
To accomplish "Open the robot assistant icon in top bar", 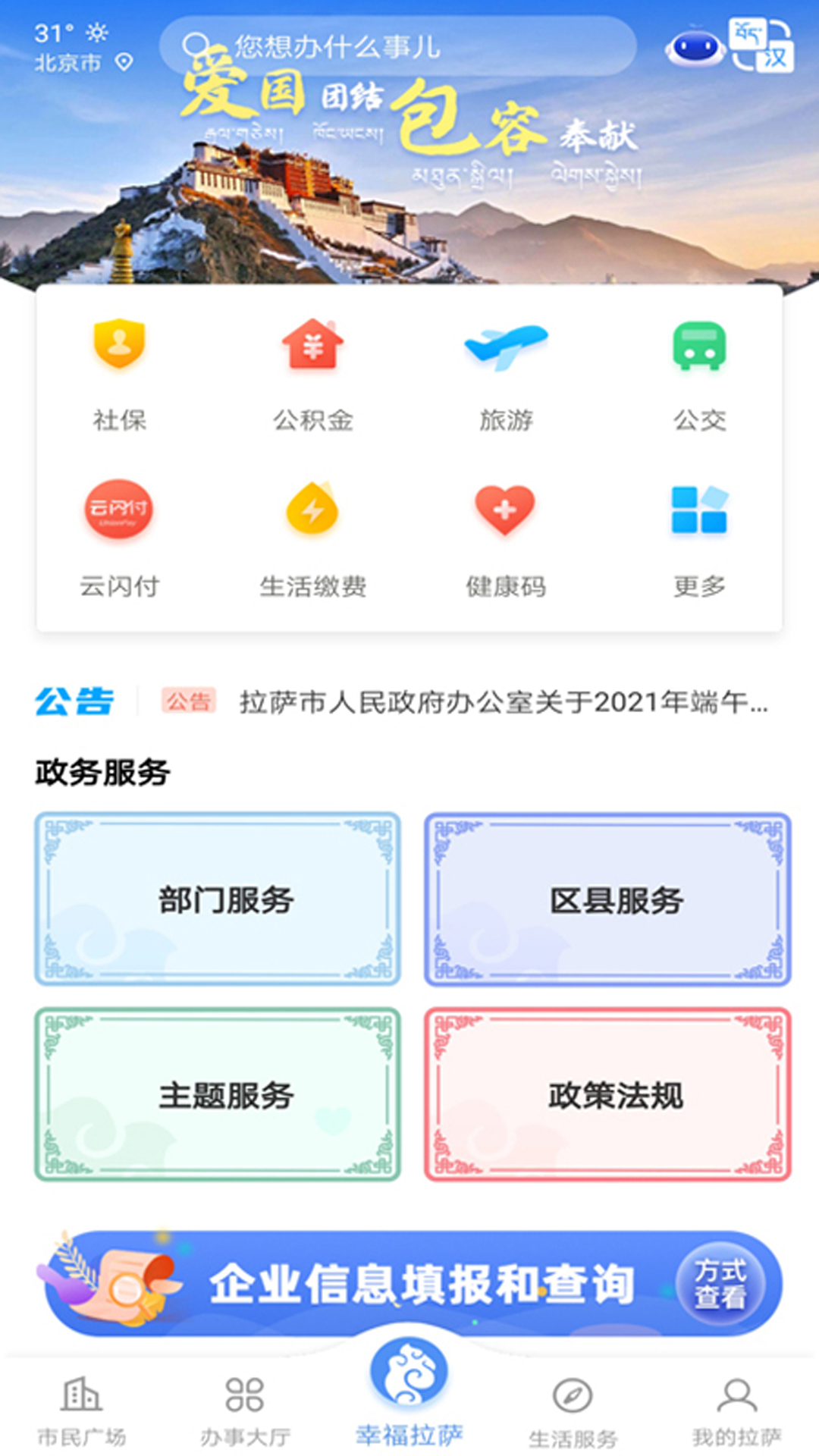I will (x=698, y=45).
